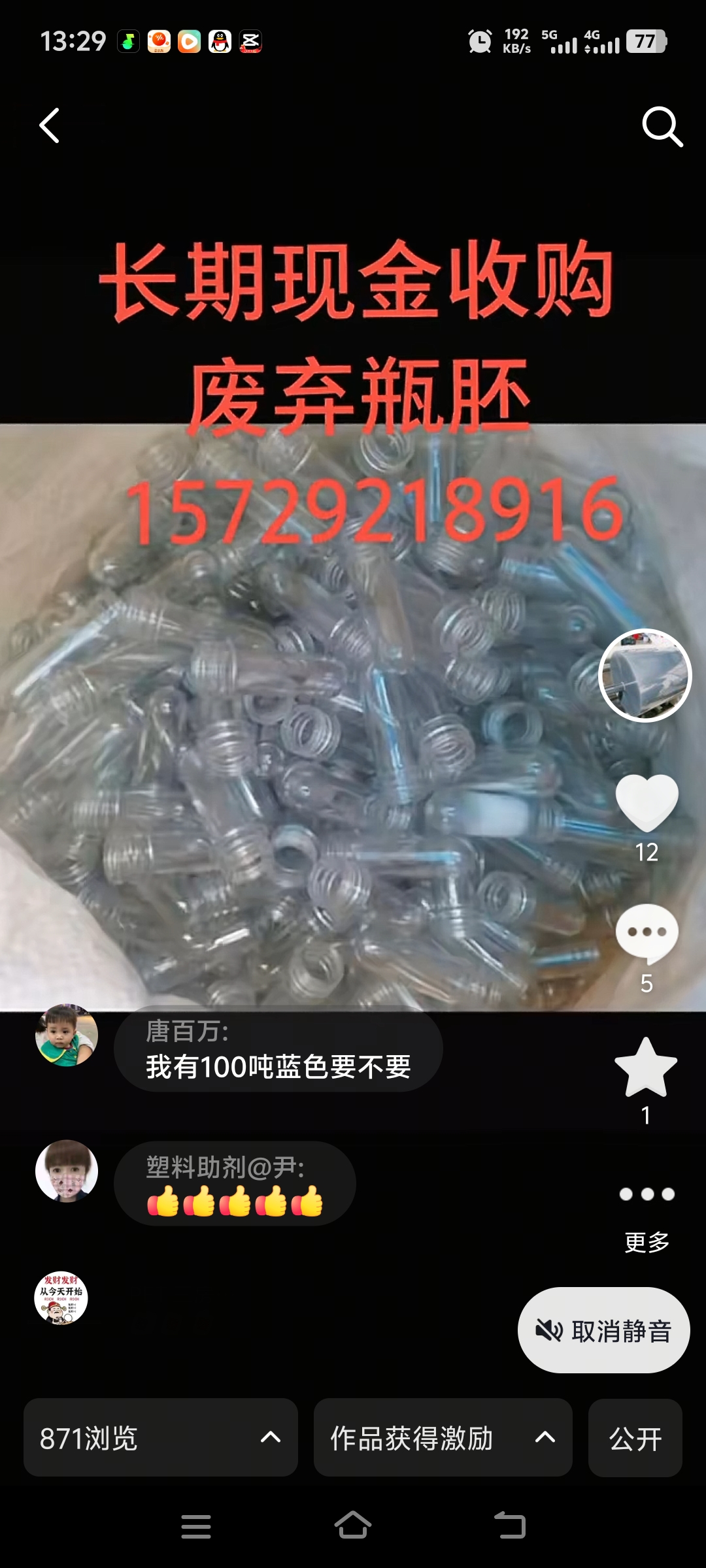Viewport: 706px width, 1568px height.
Task: Open the video author's round avatar
Action: point(645,676)
